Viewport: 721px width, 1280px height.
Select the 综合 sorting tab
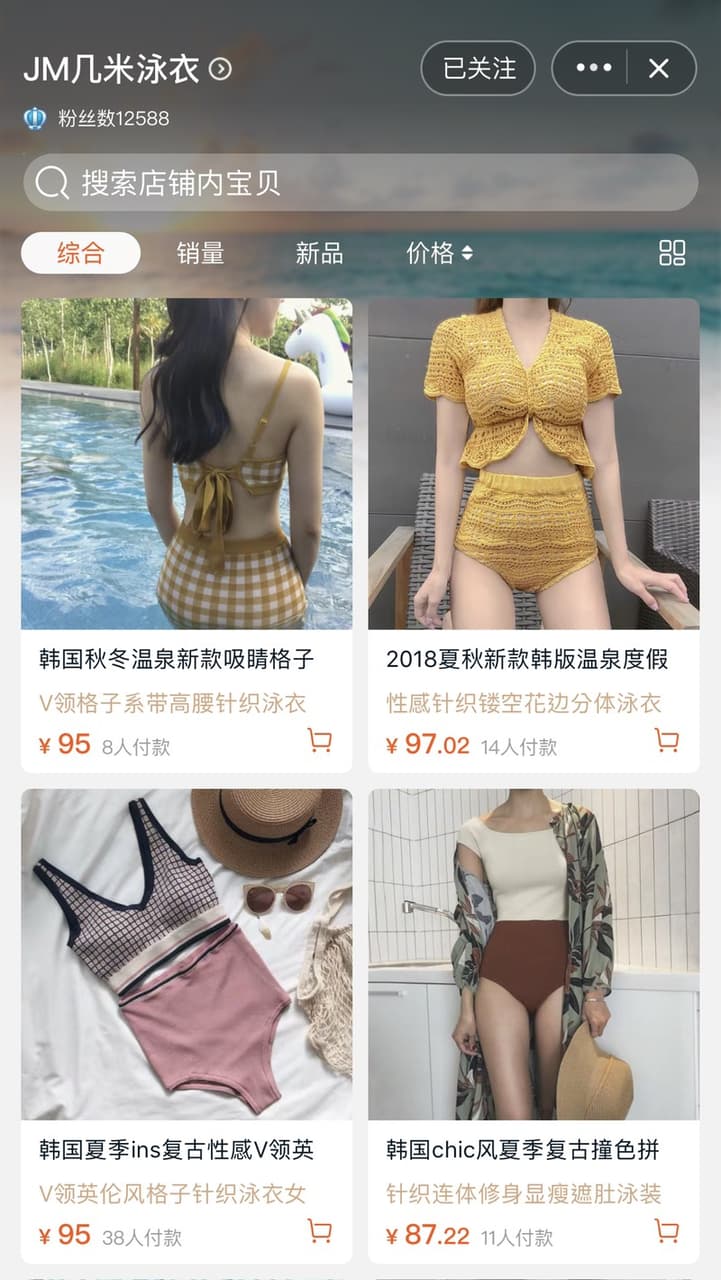pyautogui.click(x=81, y=253)
